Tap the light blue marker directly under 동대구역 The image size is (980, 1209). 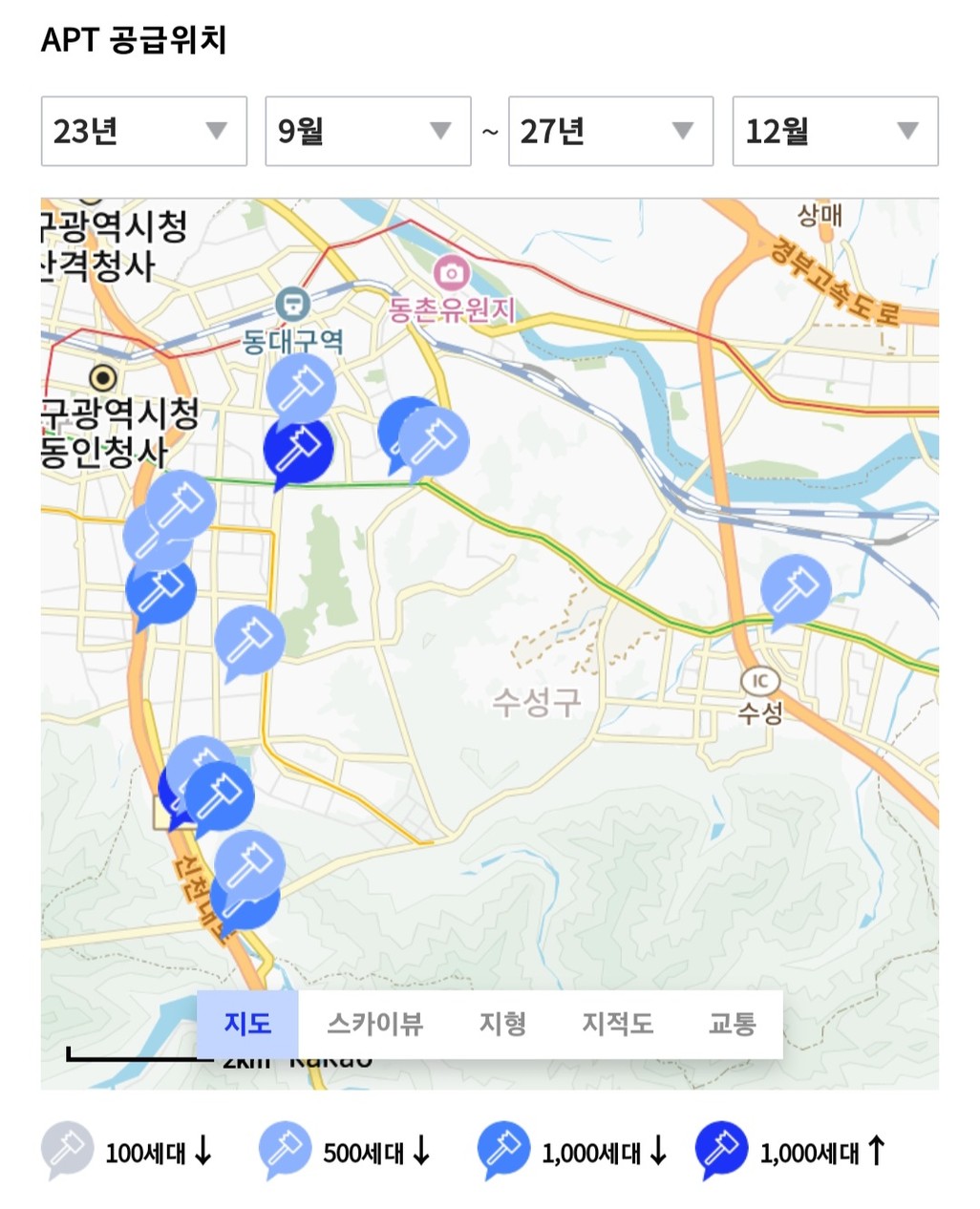pyautogui.click(x=302, y=386)
